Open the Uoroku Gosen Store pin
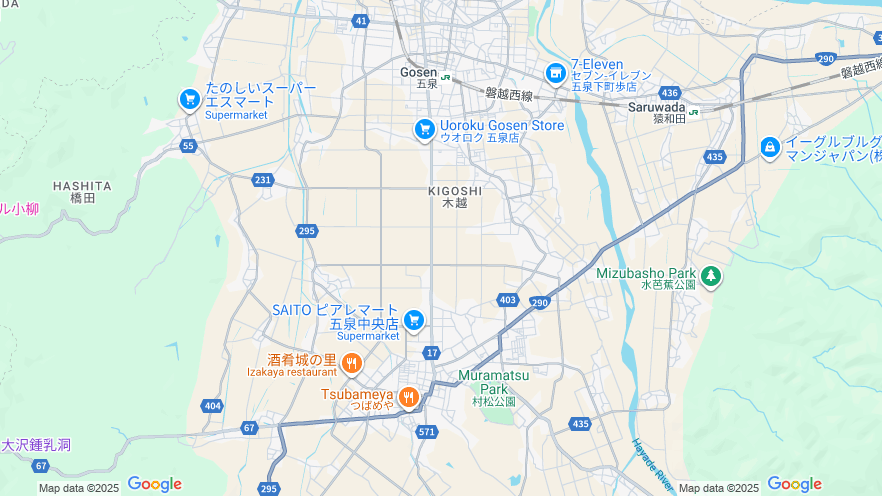The height and width of the screenshot is (496, 882). [x=425, y=129]
